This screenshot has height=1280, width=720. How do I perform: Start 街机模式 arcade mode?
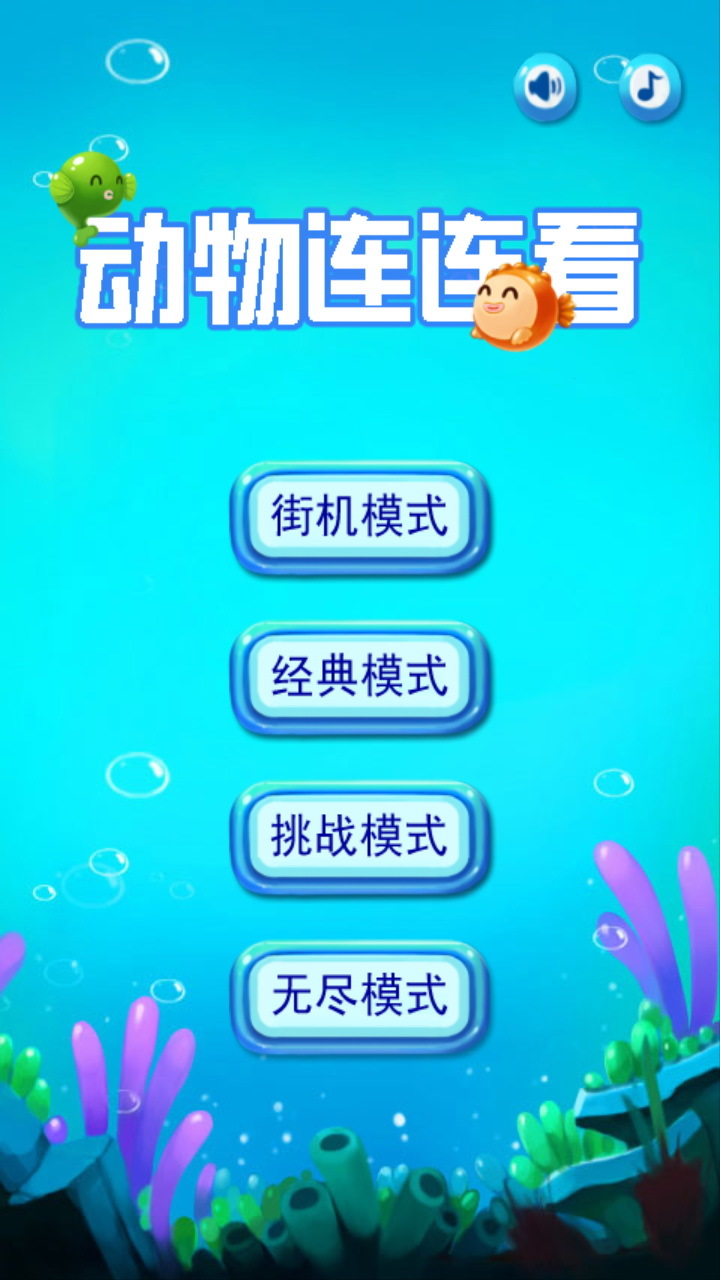click(360, 518)
